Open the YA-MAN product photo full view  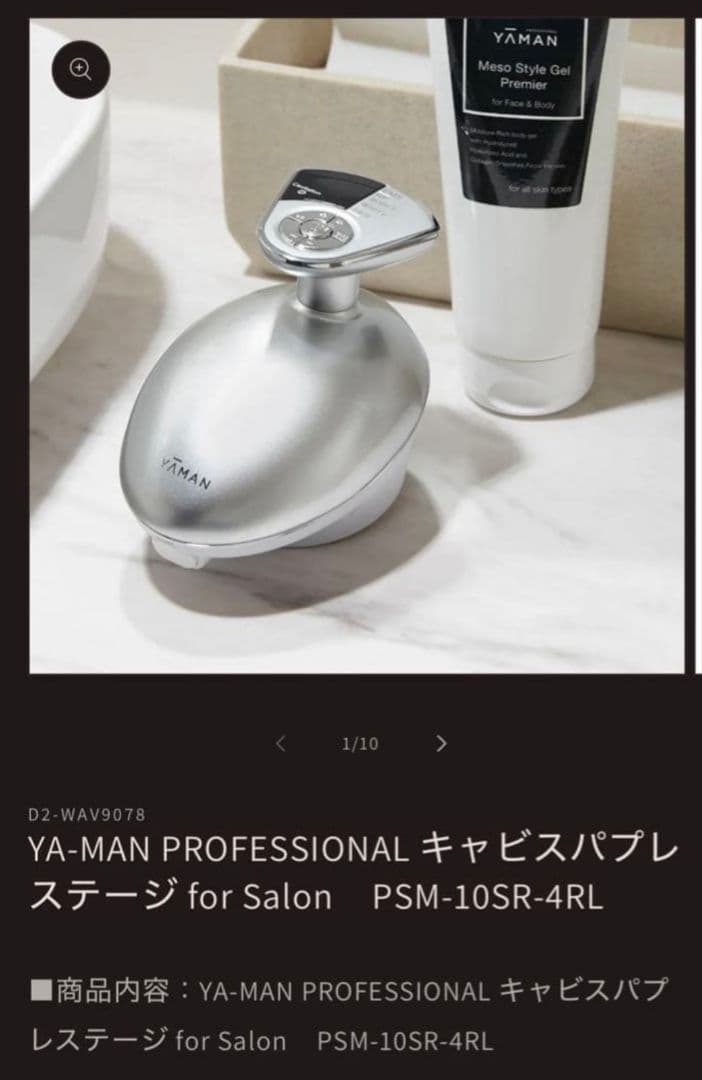point(357,380)
